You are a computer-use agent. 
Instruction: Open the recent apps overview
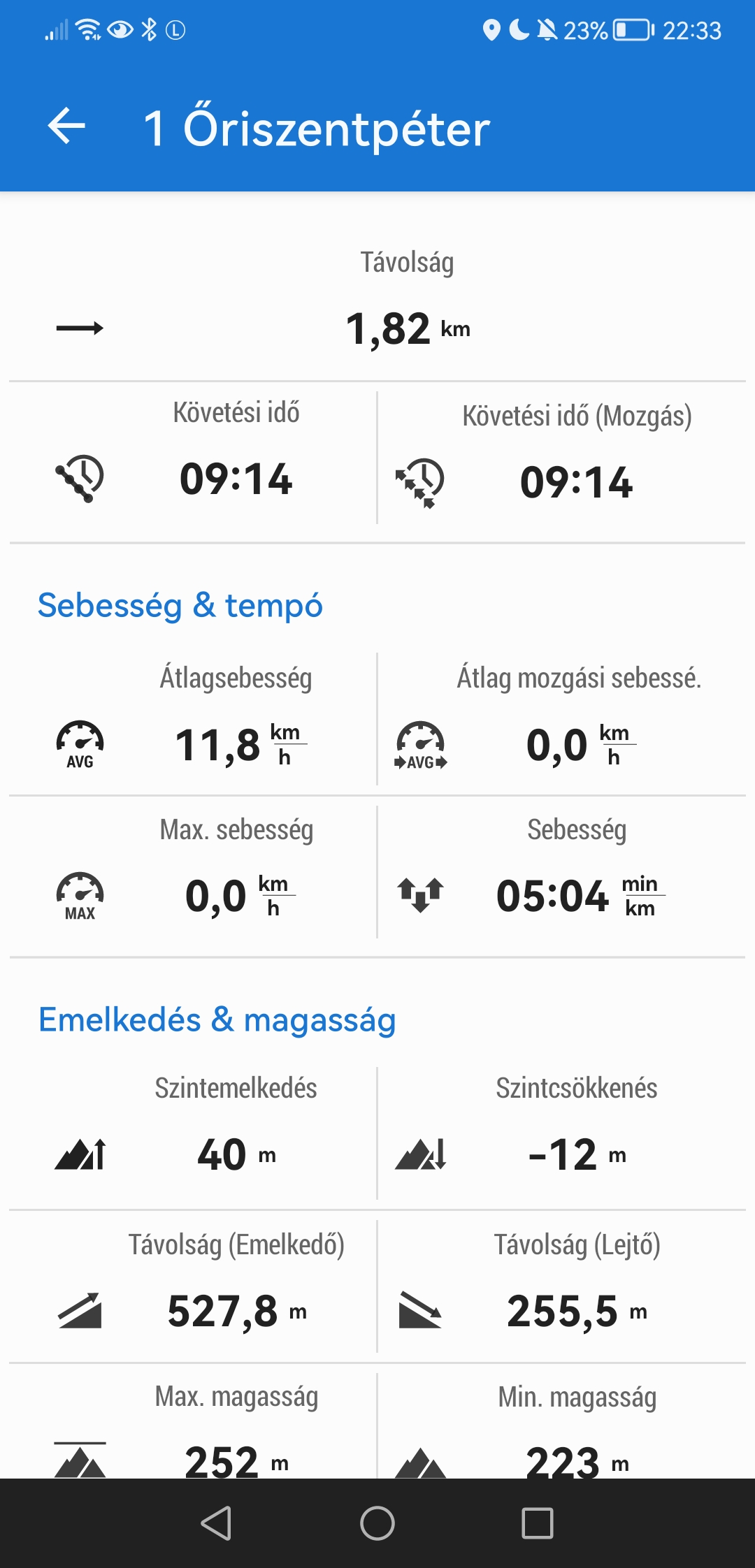(538, 1523)
